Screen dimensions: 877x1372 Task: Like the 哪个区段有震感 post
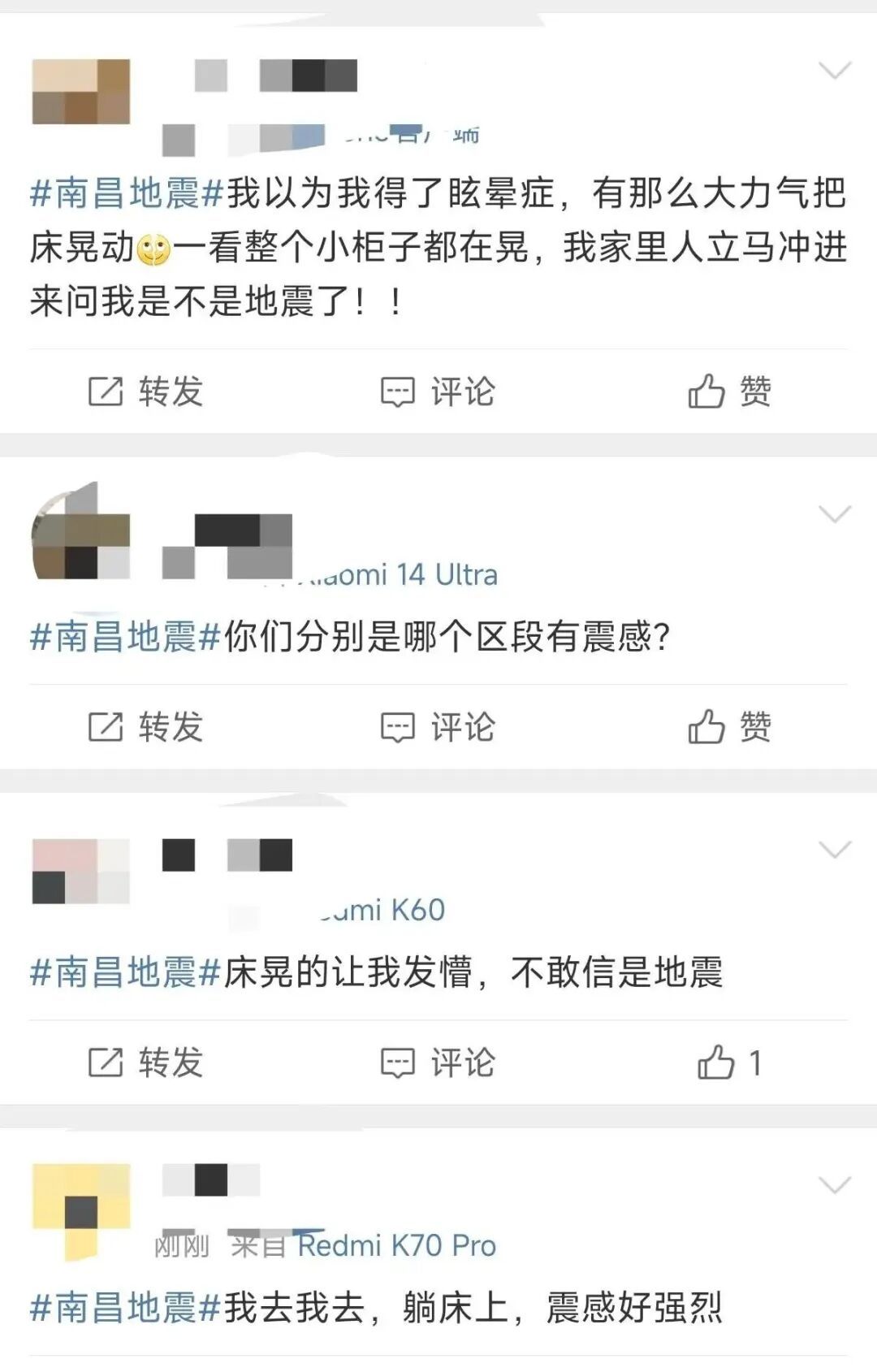click(x=730, y=727)
